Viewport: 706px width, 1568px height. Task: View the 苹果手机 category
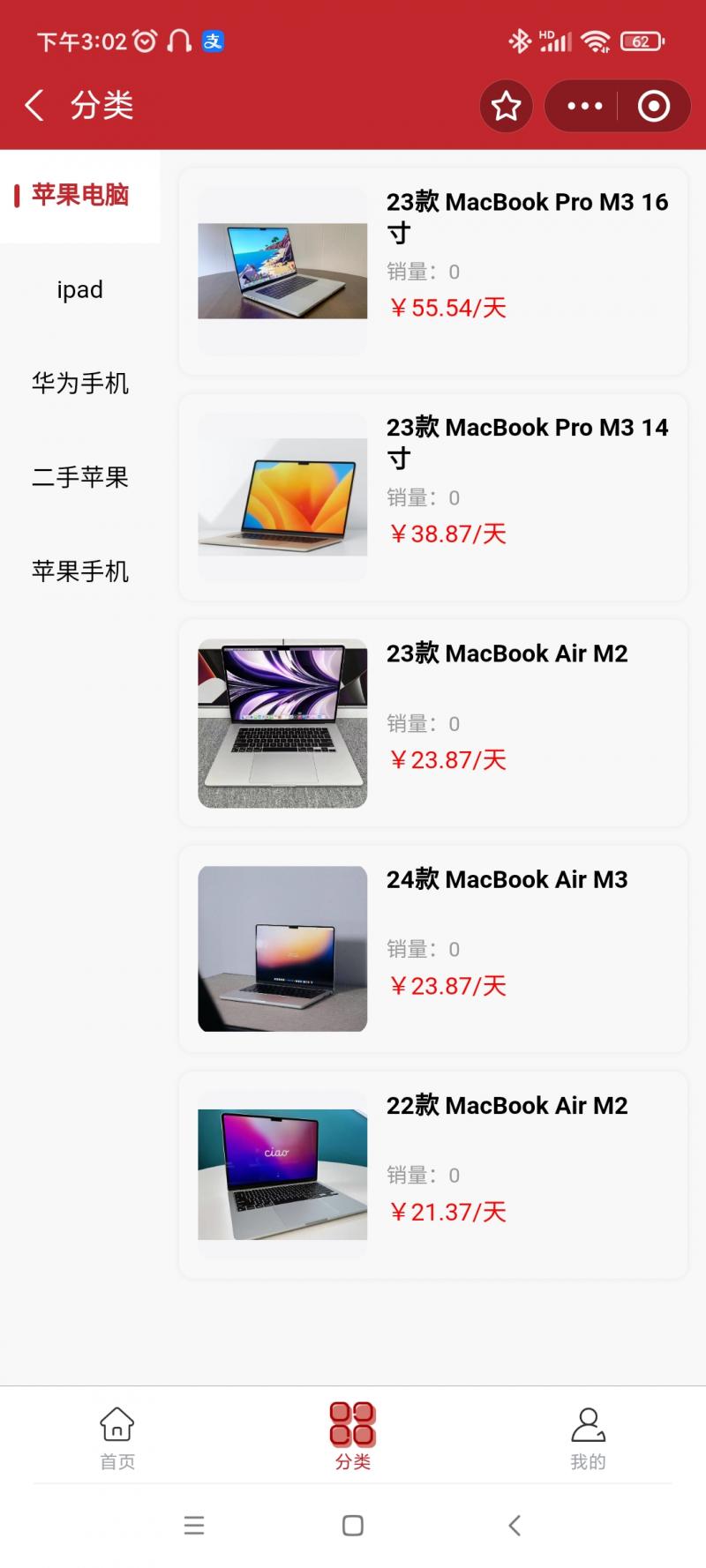tap(80, 571)
